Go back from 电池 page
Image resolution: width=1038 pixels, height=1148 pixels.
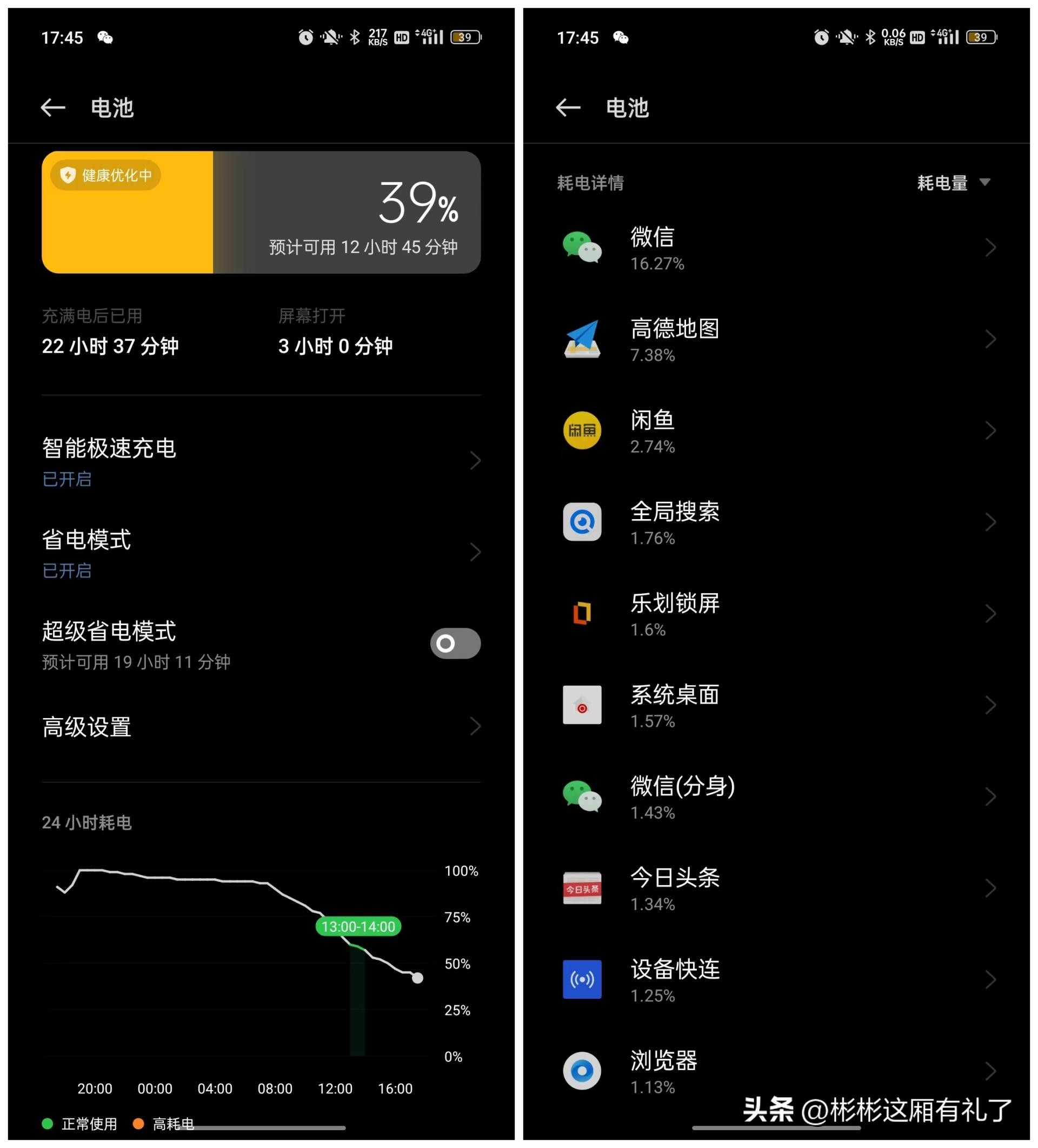click(x=53, y=108)
